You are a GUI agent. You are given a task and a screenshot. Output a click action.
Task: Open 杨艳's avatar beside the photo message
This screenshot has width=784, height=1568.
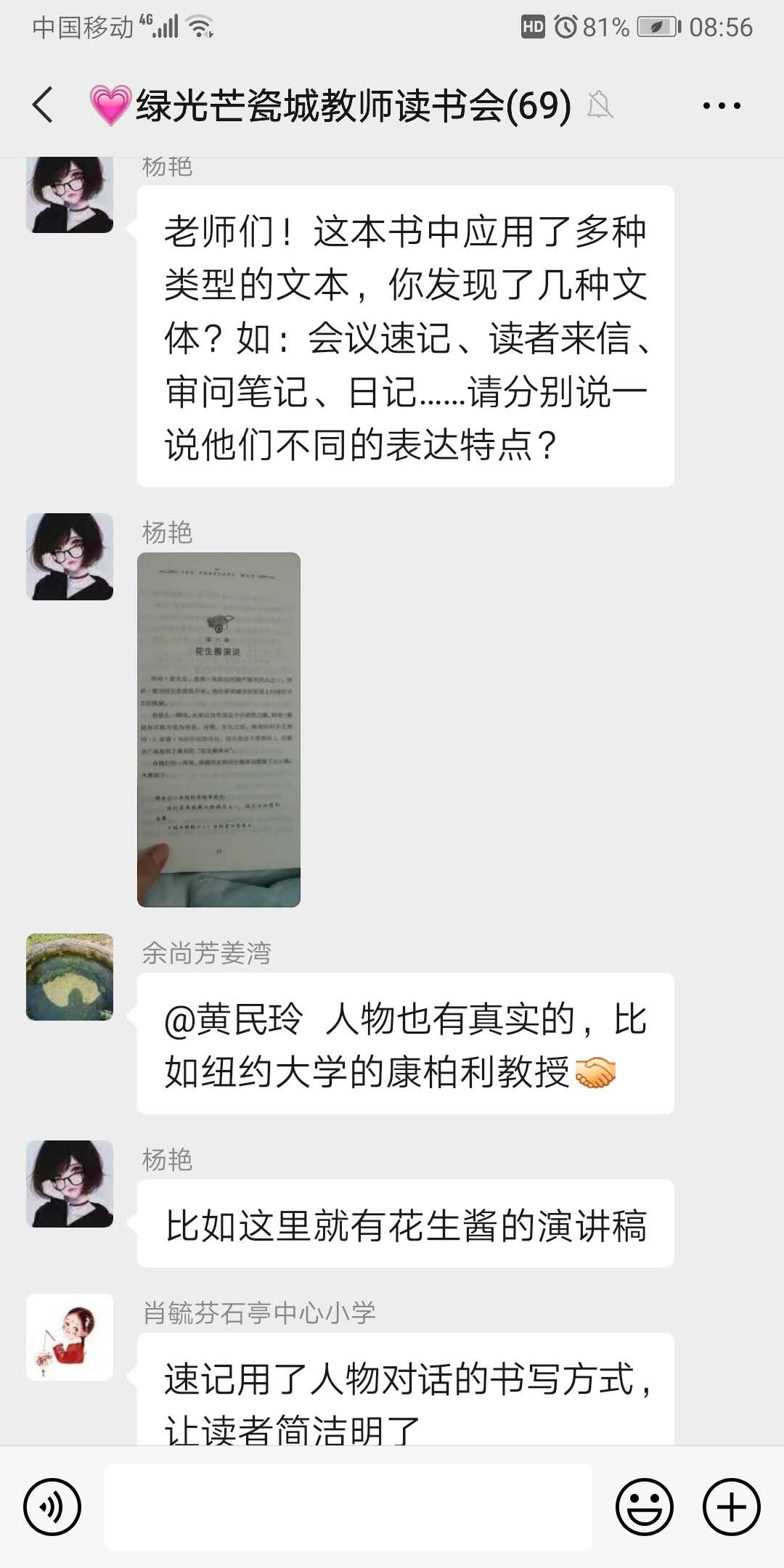click(x=70, y=557)
